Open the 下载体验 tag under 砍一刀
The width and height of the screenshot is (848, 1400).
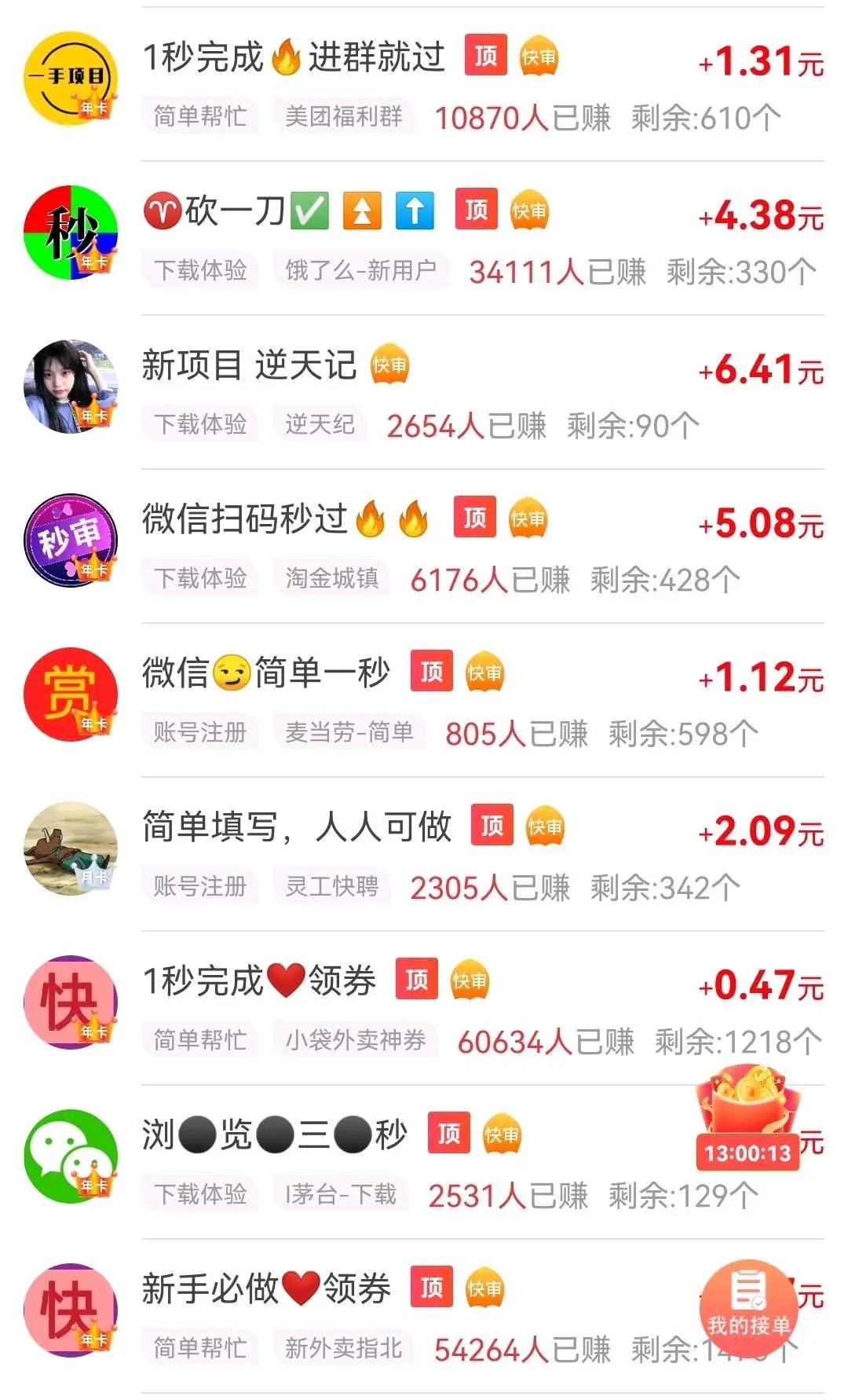click(x=201, y=270)
